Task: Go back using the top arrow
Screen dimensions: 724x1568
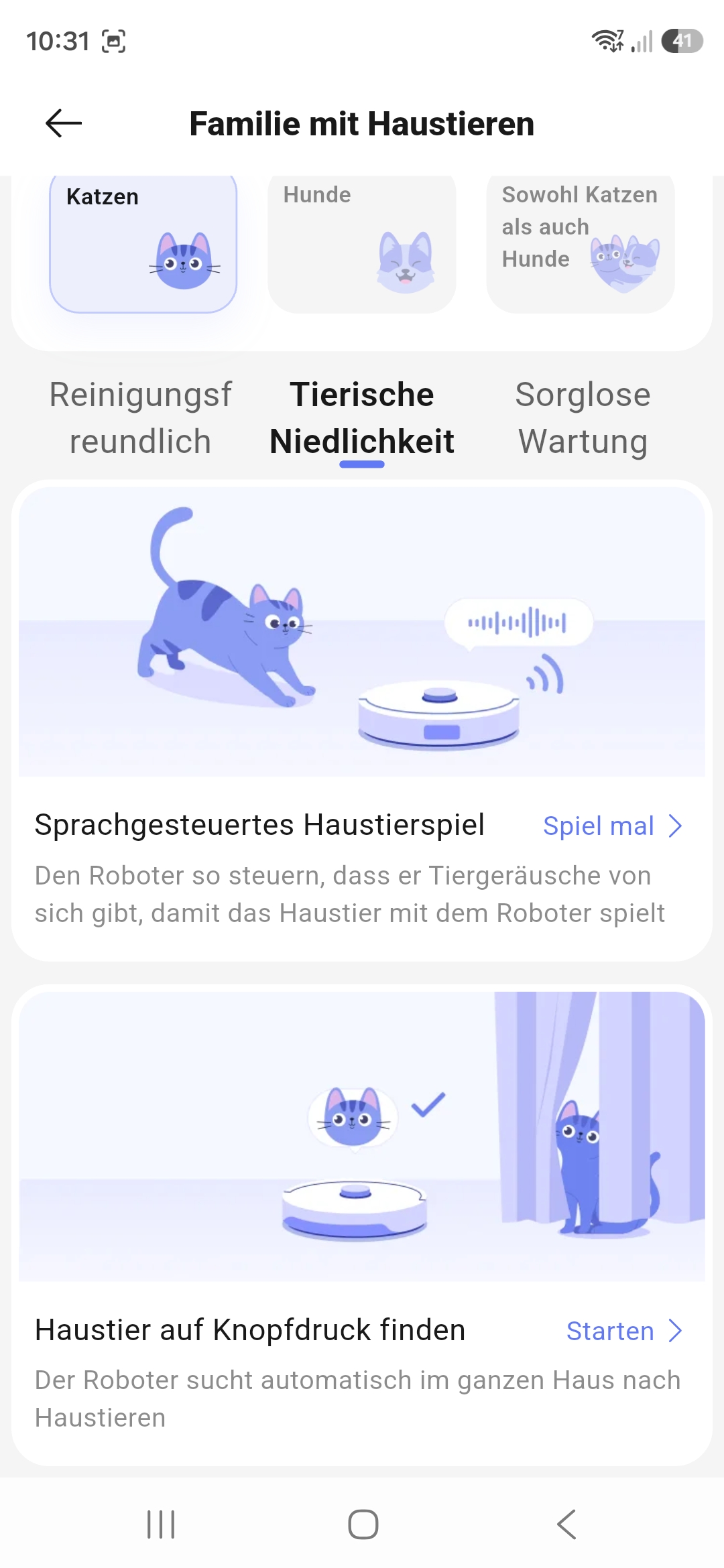Action: tap(64, 123)
